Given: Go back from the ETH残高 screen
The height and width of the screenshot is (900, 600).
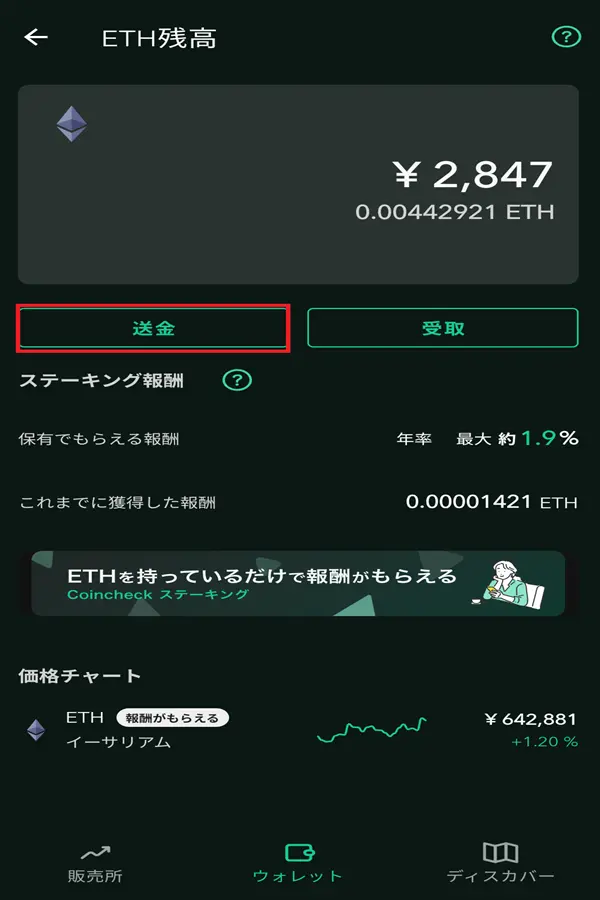Looking at the screenshot, I should [x=37, y=38].
